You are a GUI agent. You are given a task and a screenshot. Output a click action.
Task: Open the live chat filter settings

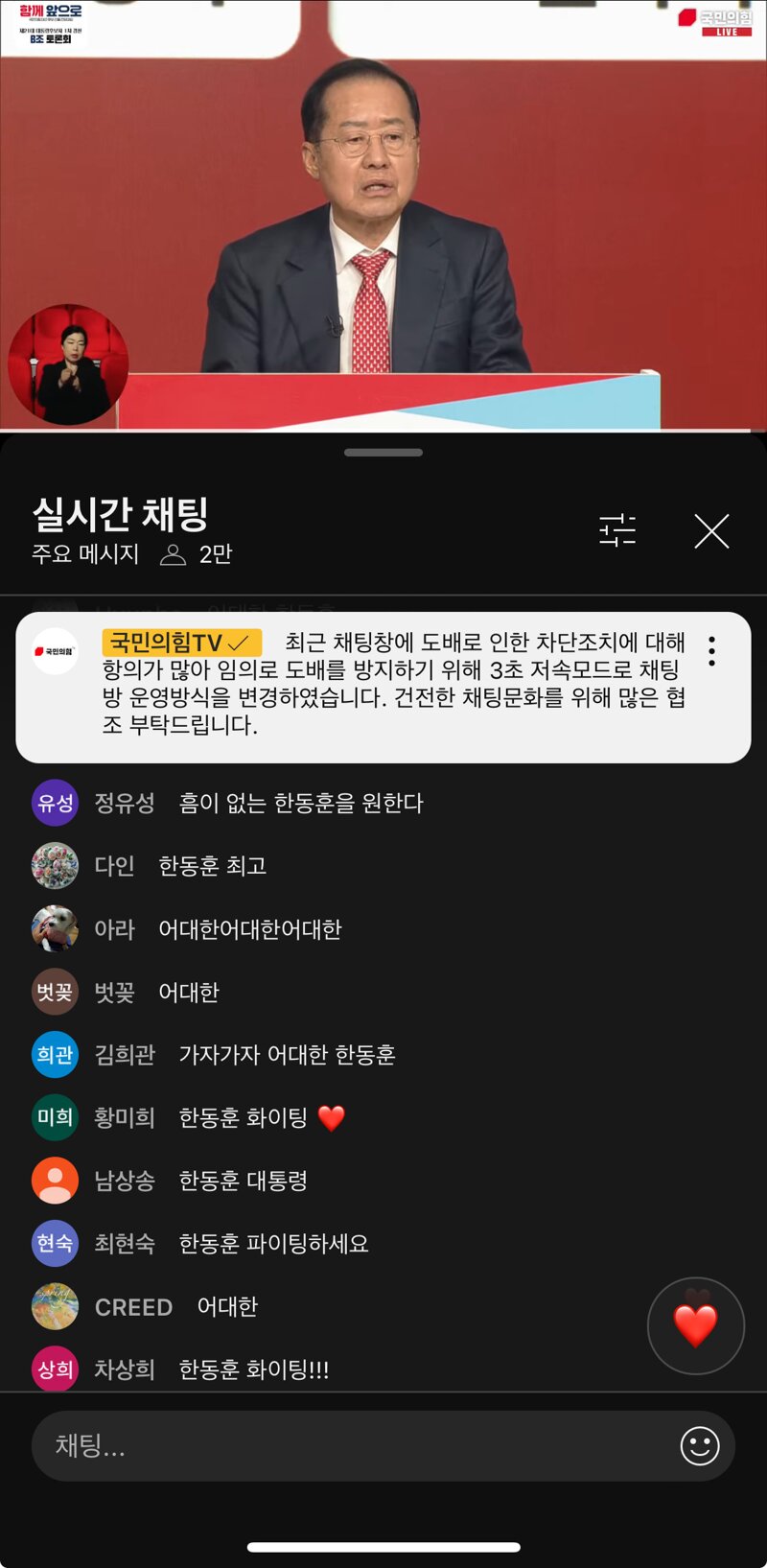pos(617,530)
